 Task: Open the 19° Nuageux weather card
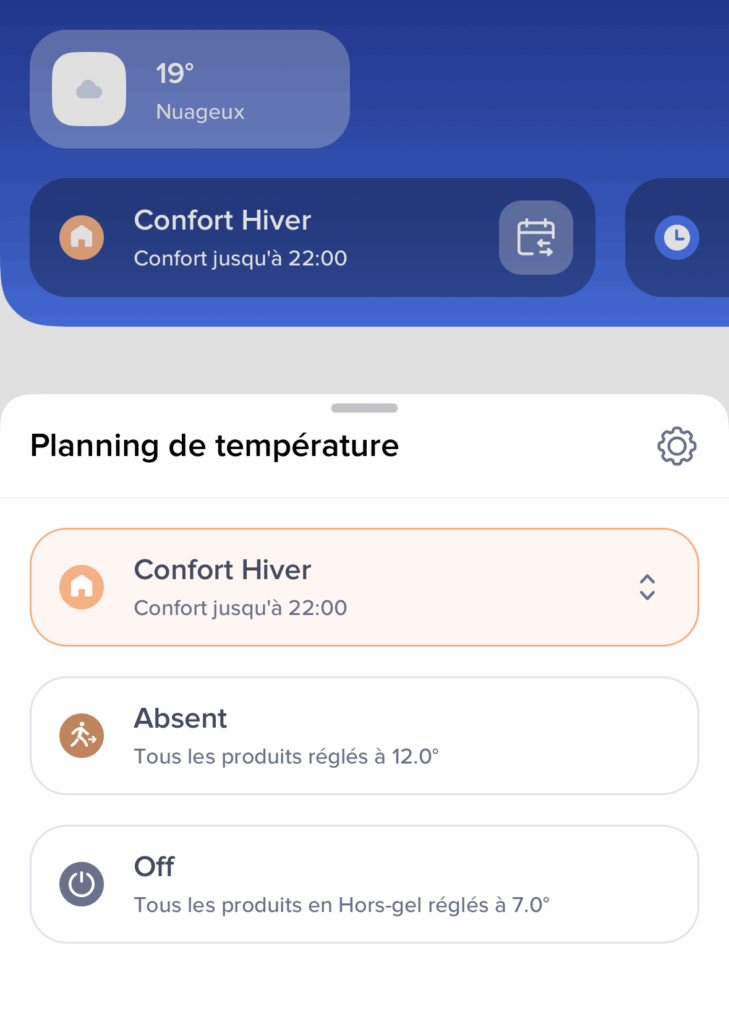coord(190,89)
